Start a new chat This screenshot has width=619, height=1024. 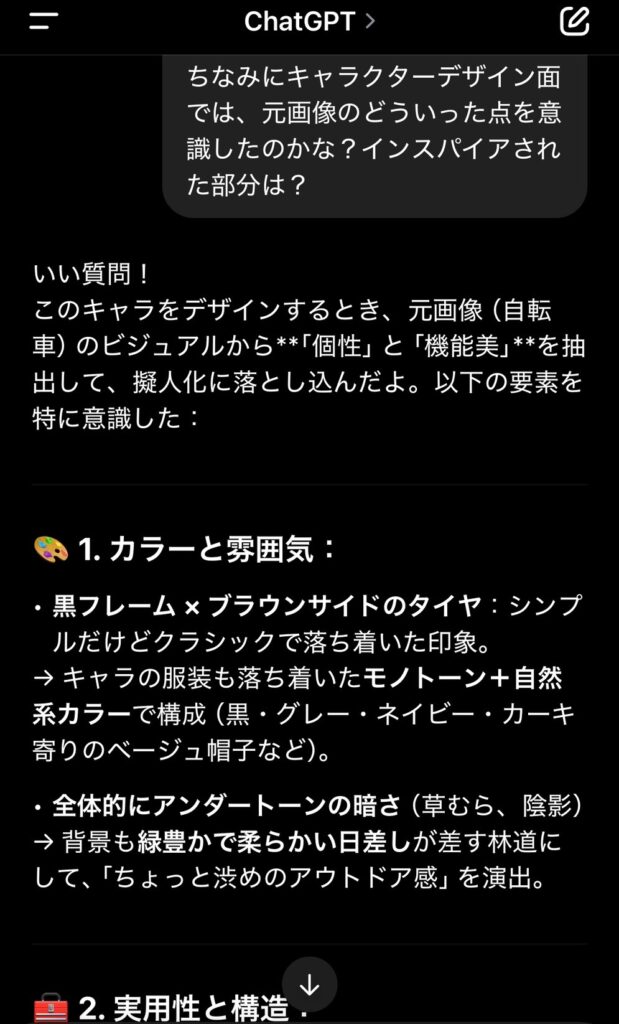(x=574, y=21)
